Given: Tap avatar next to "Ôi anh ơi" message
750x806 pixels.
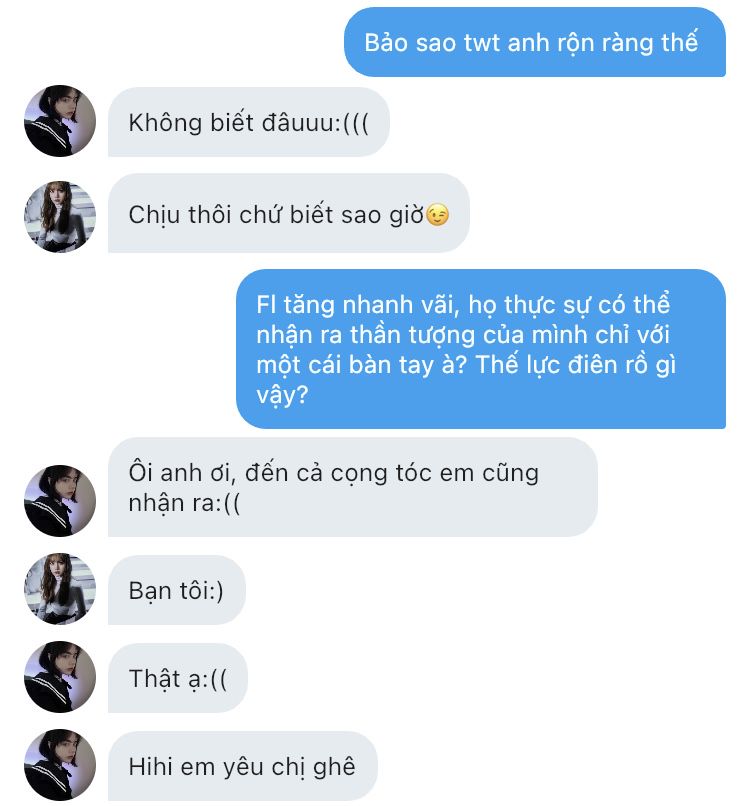Looking at the screenshot, I should point(60,501).
